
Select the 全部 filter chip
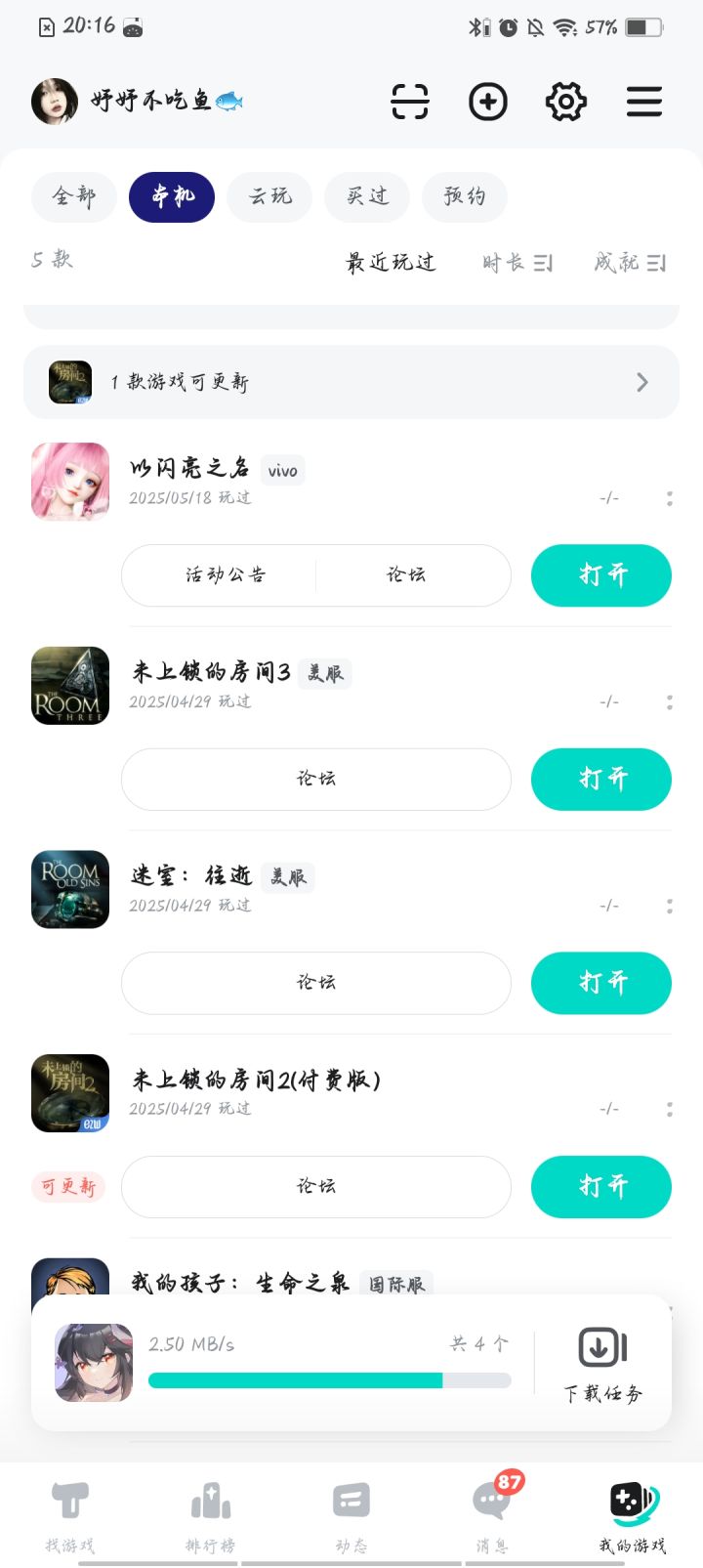tap(74, 196)
